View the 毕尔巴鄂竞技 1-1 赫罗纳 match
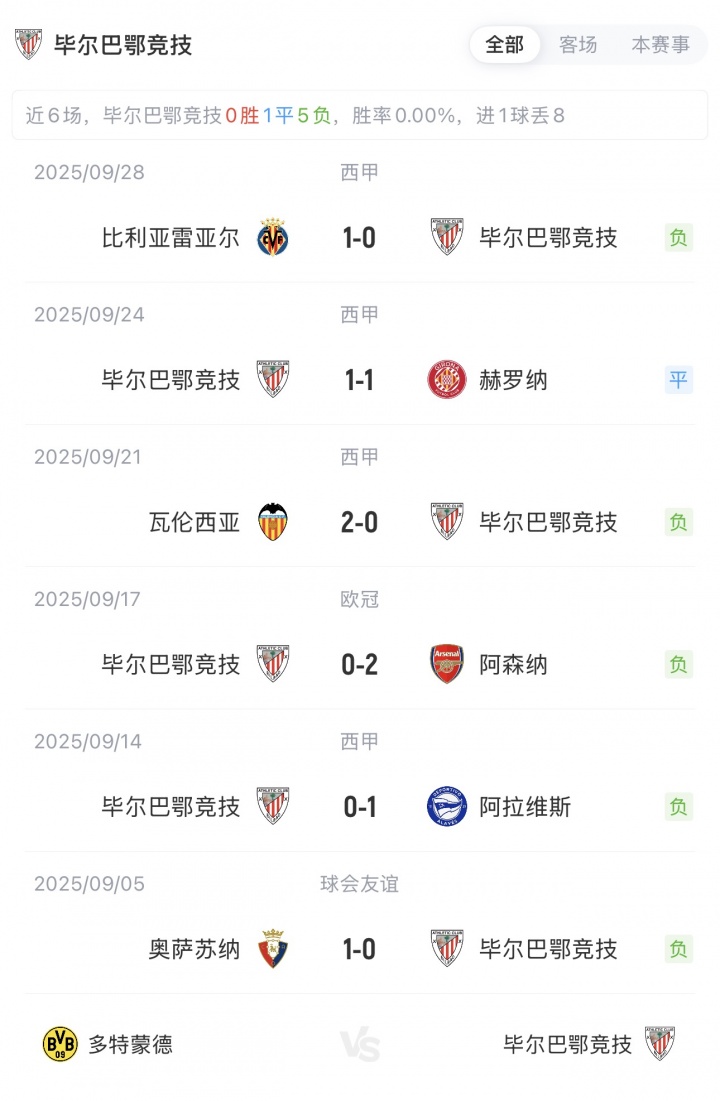Screen dimensions: 720x1101 pos(360,380)
